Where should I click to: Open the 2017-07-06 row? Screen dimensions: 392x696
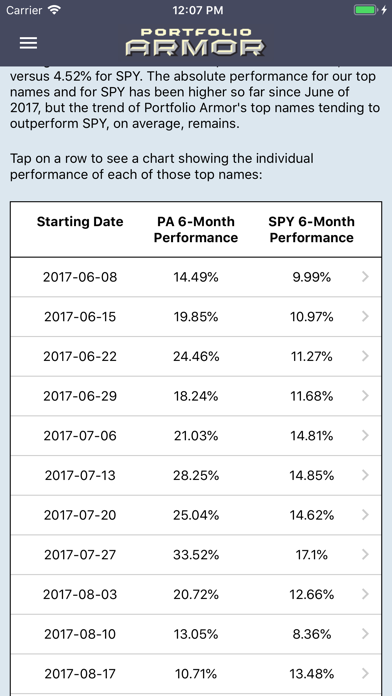pos(196,435)
